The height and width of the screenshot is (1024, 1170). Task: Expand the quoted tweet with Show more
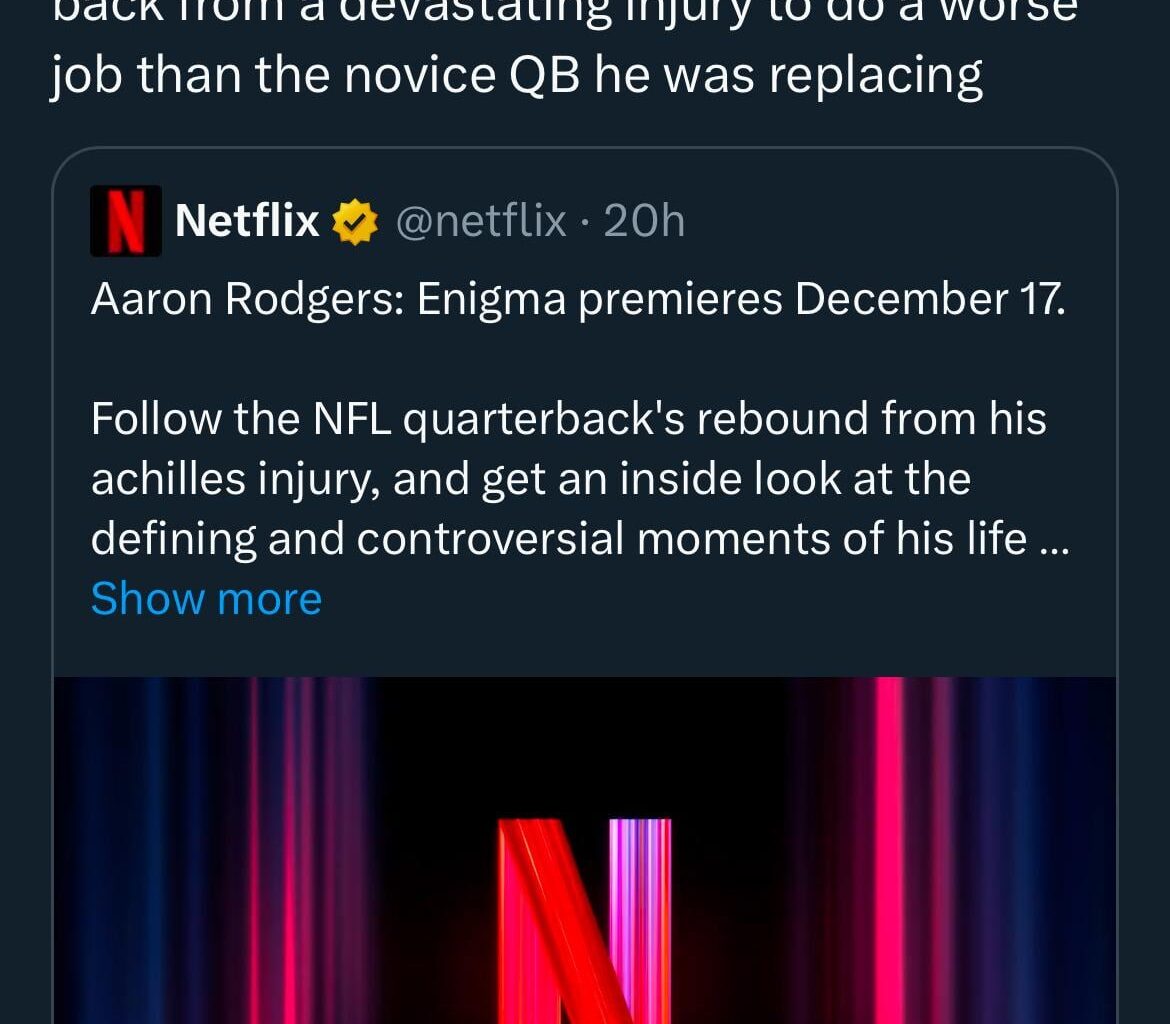point(206,599)
